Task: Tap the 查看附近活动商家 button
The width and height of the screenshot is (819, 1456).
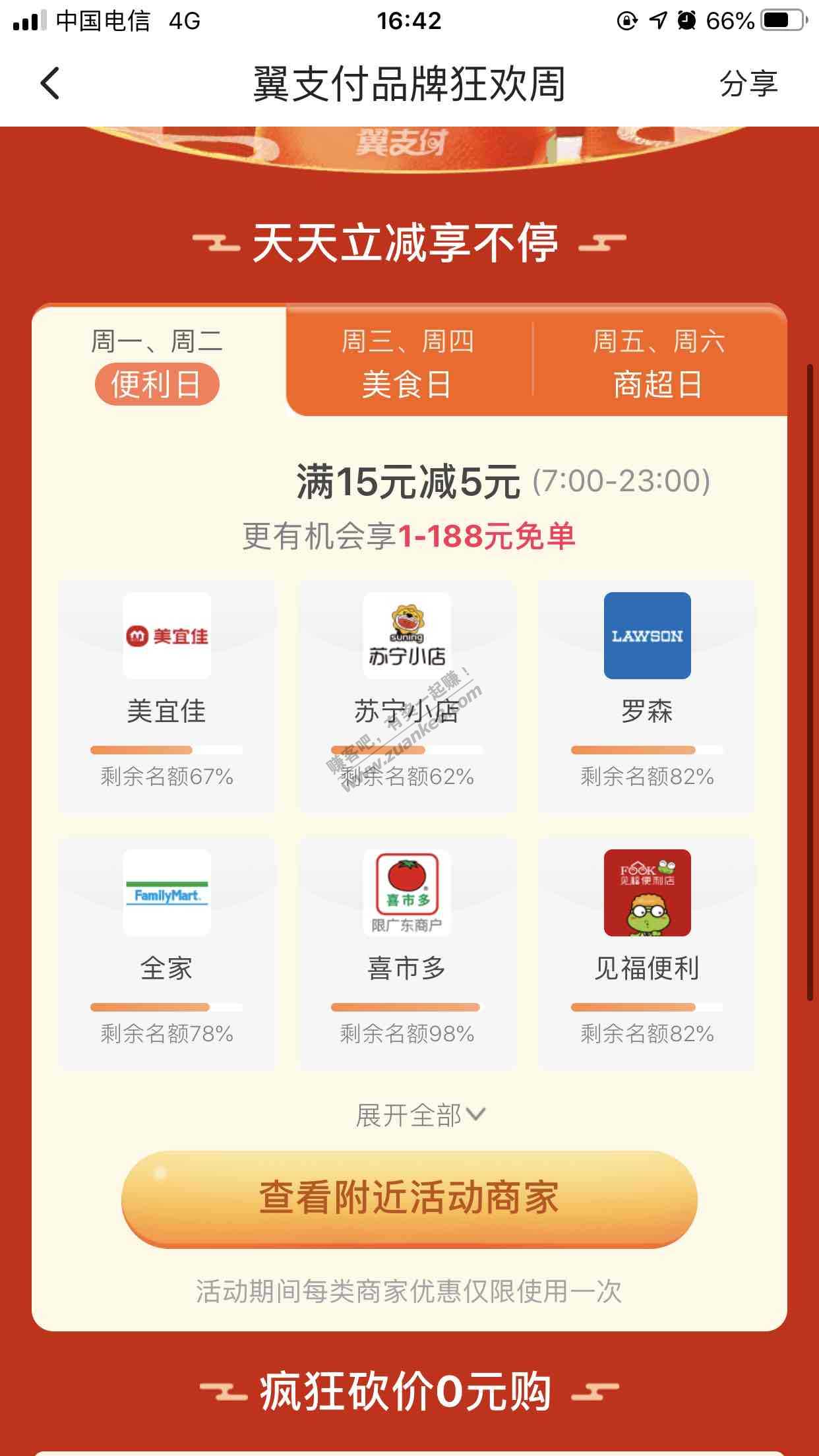Action: tap(409, 1198)
